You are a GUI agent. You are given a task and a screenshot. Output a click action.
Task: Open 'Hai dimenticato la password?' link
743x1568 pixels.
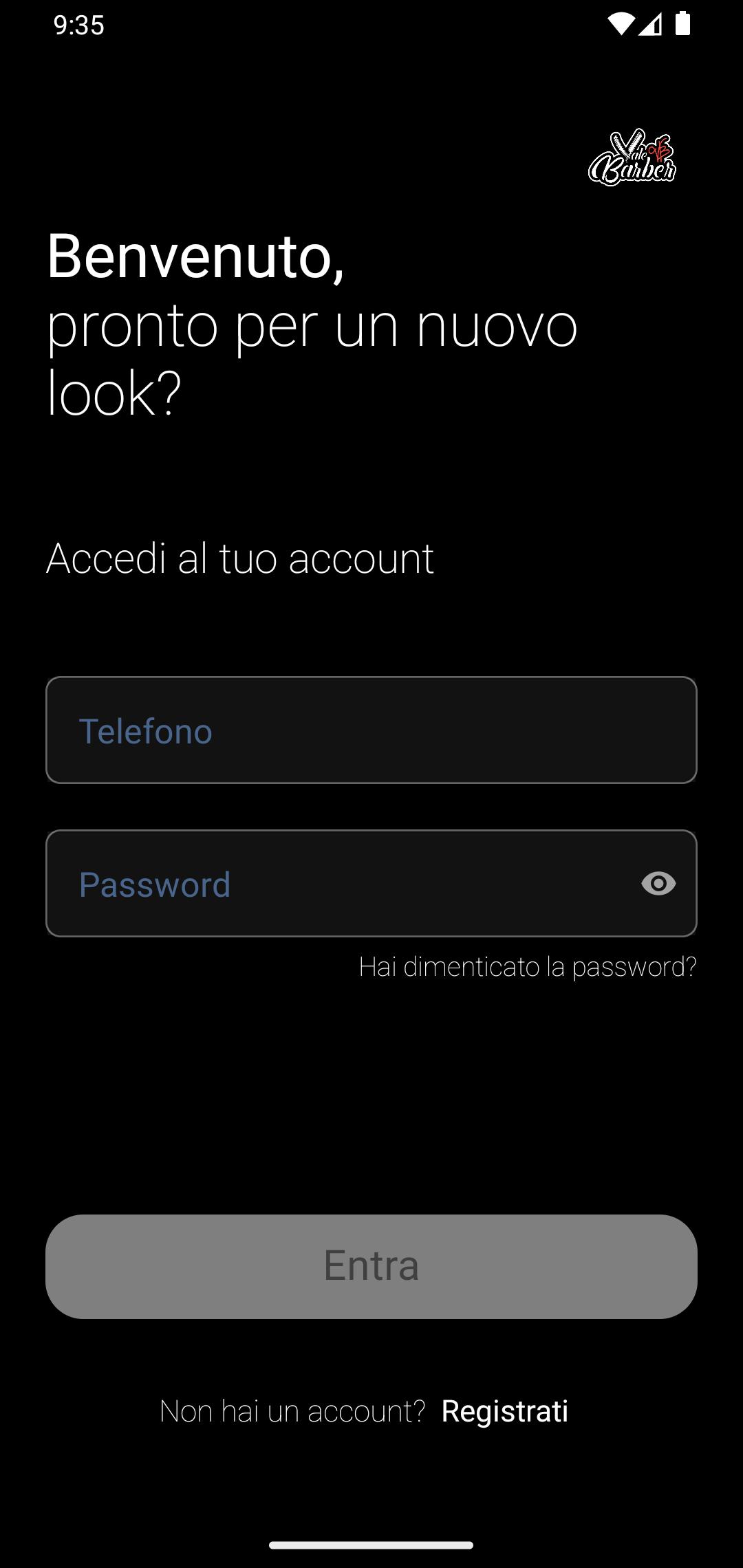(x=528, y=966)
